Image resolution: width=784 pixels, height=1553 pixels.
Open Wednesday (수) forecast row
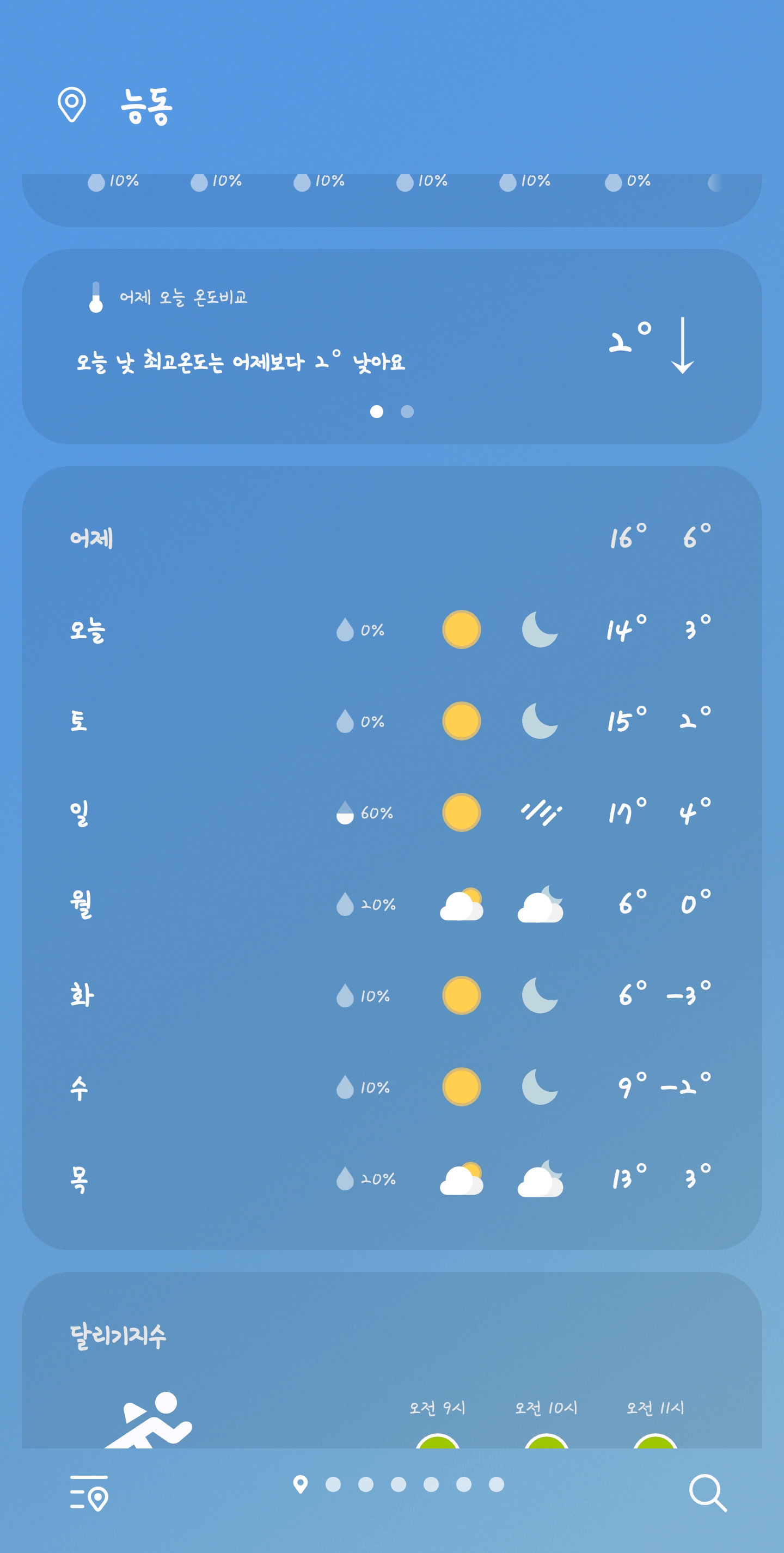point(391,1087)
